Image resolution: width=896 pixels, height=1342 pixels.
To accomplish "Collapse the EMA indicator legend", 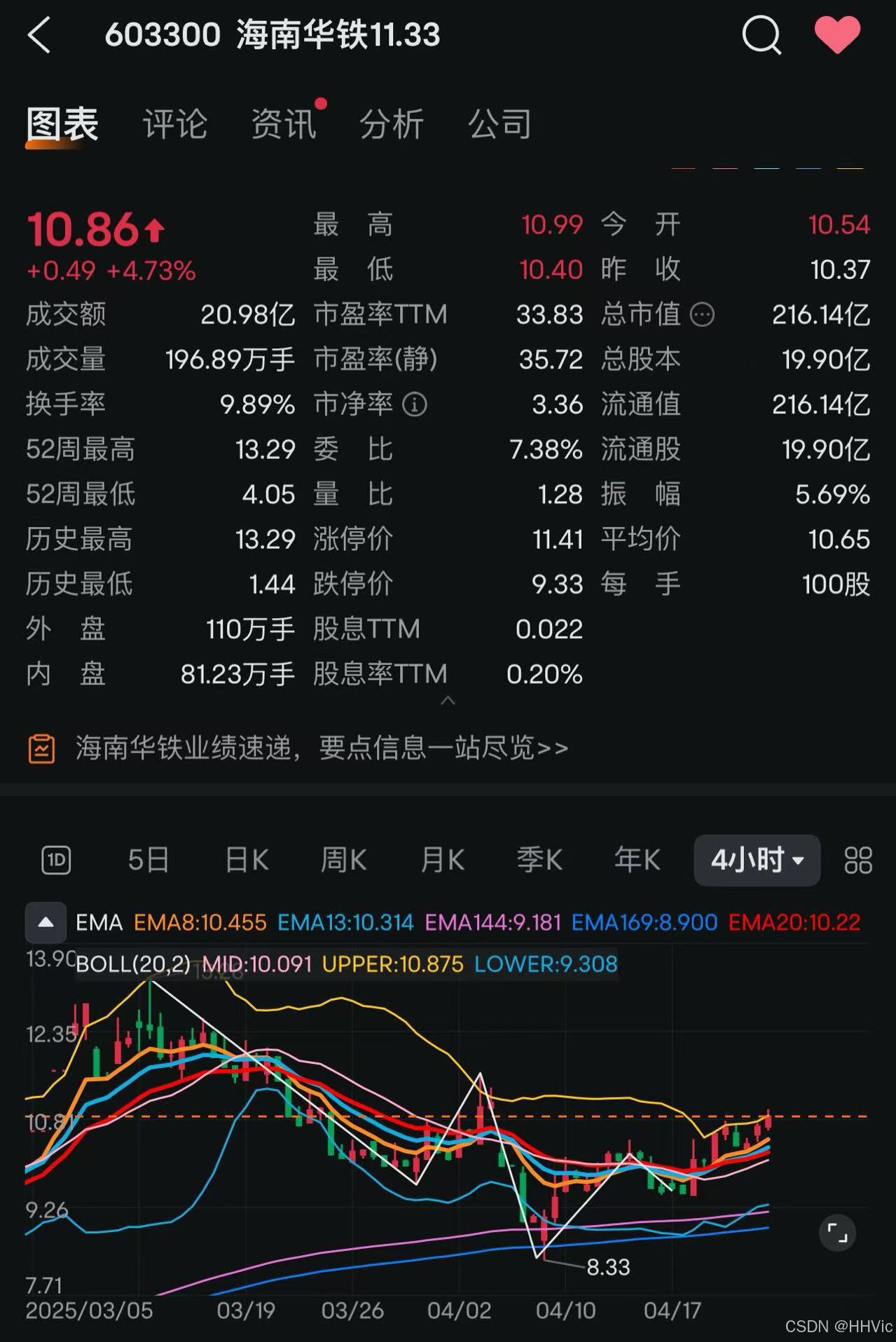I will (46, 922).
